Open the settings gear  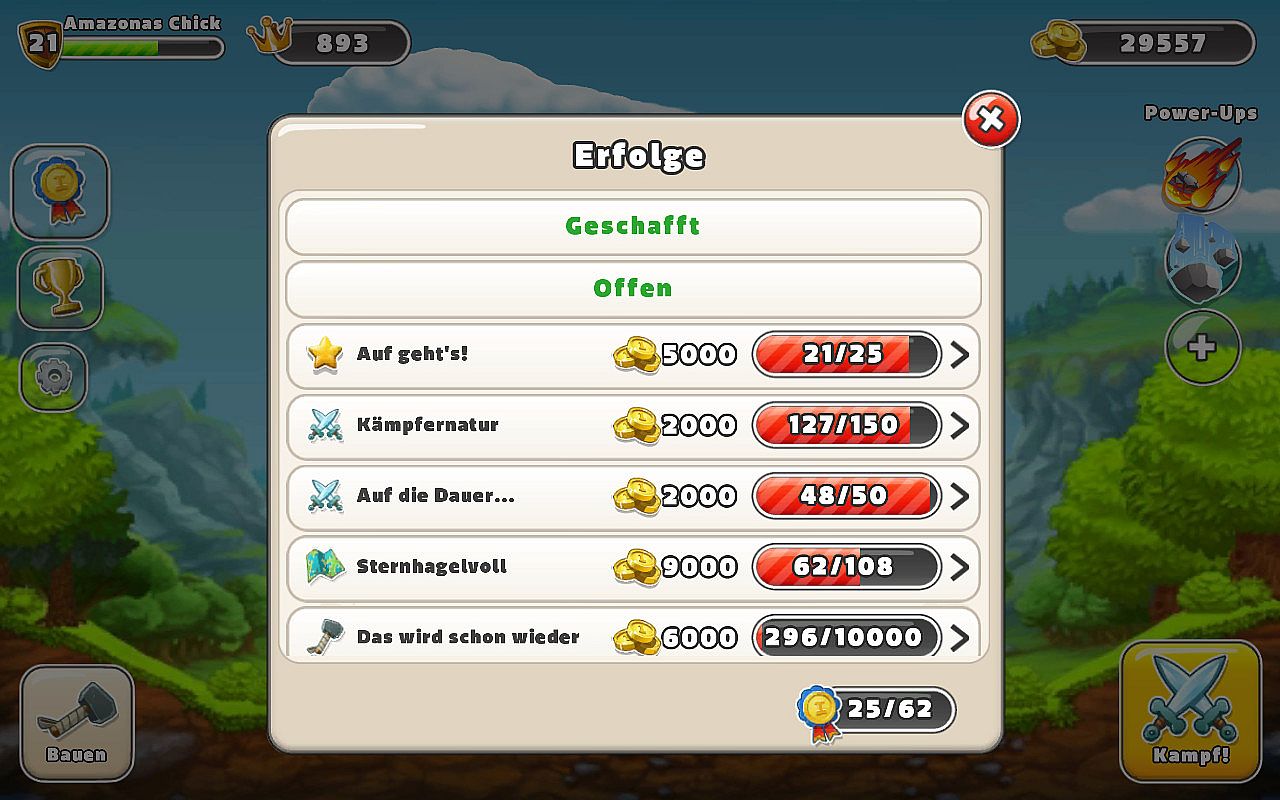pyautogui.click(x=53, y=377)
